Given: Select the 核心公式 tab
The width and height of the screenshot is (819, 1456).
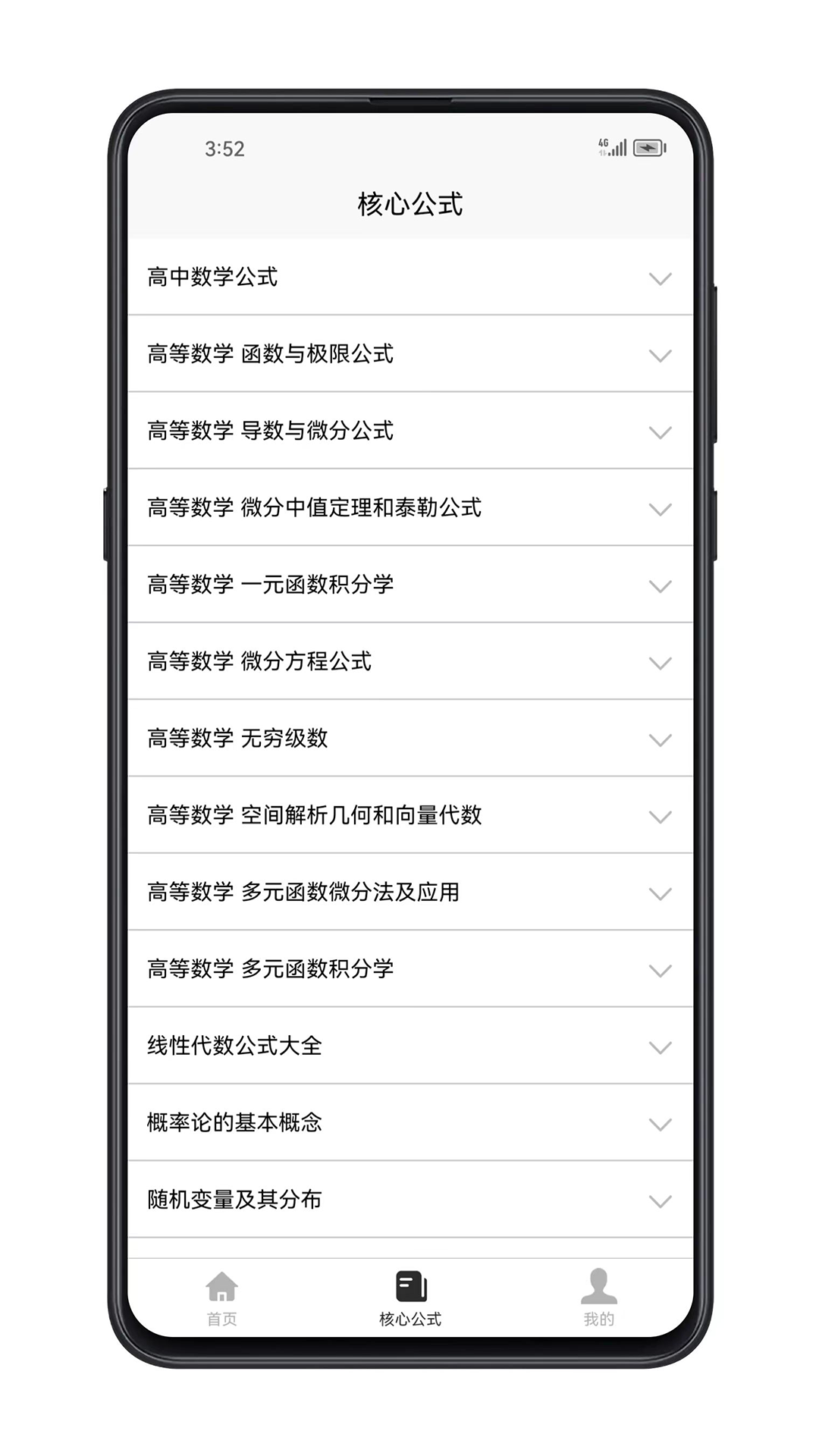Looking at the screenshot, I should [x=410, y=1298].
